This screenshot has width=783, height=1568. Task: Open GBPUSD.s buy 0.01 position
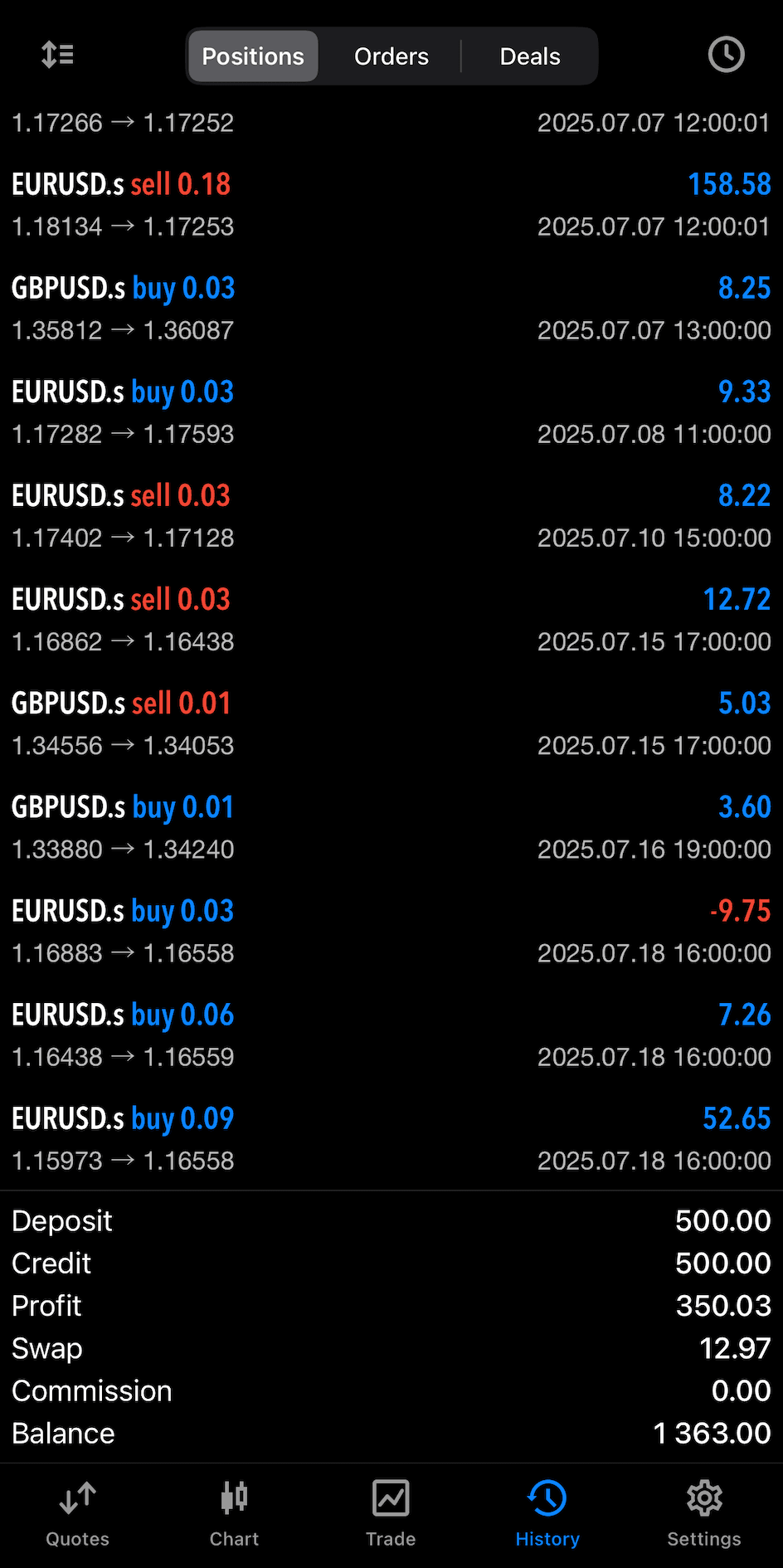pyautogui.click(x=391, y=826)
